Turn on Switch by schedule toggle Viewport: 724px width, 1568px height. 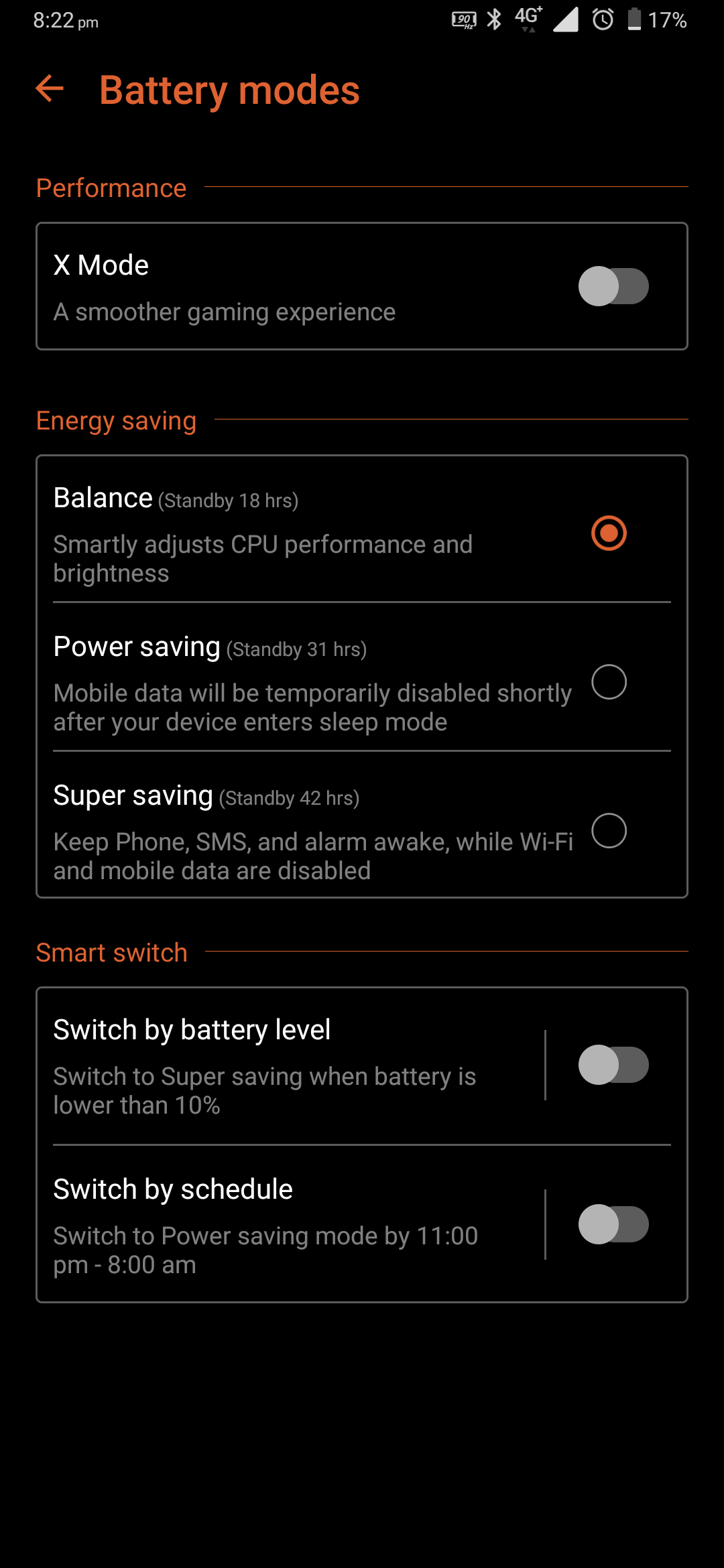coord(613,1224)
